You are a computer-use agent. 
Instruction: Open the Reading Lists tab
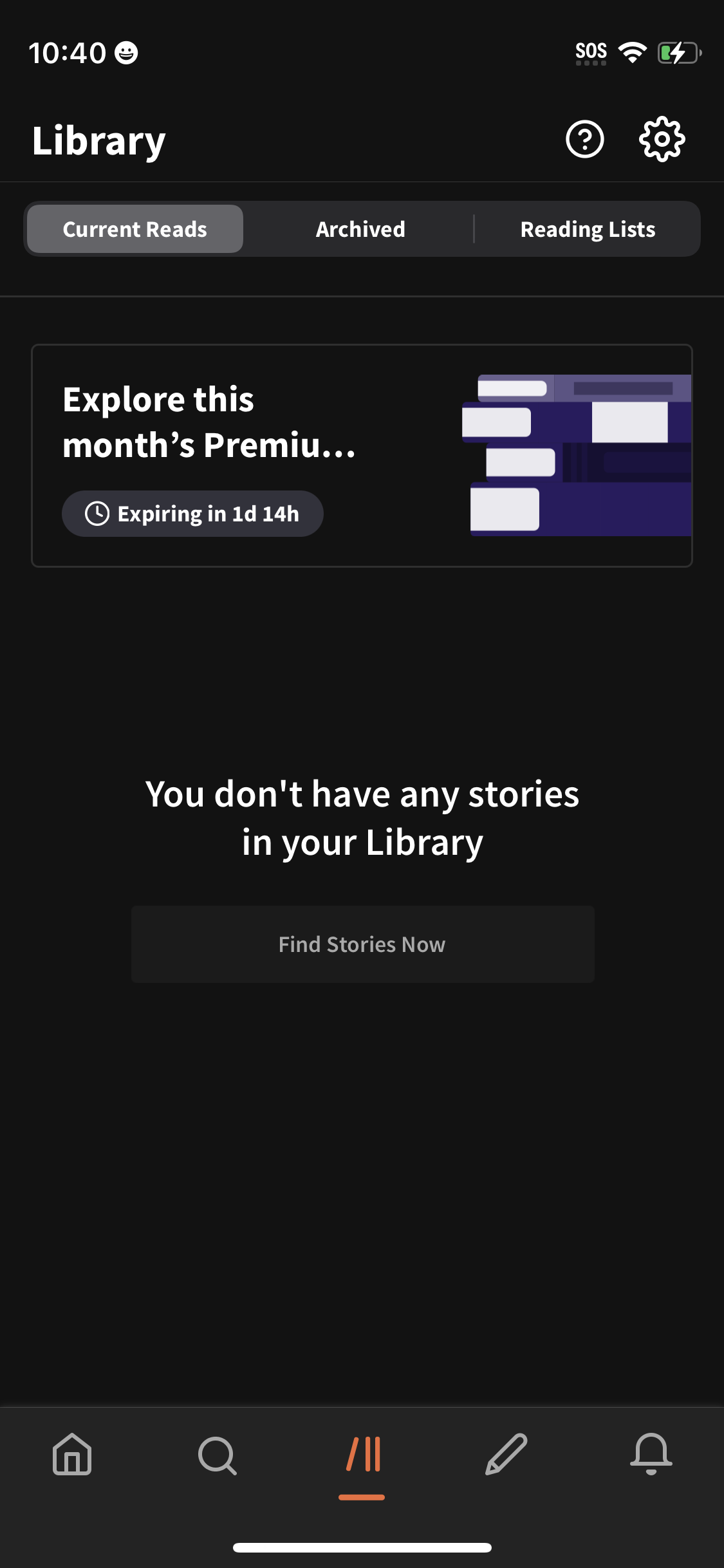pos(588,229)
